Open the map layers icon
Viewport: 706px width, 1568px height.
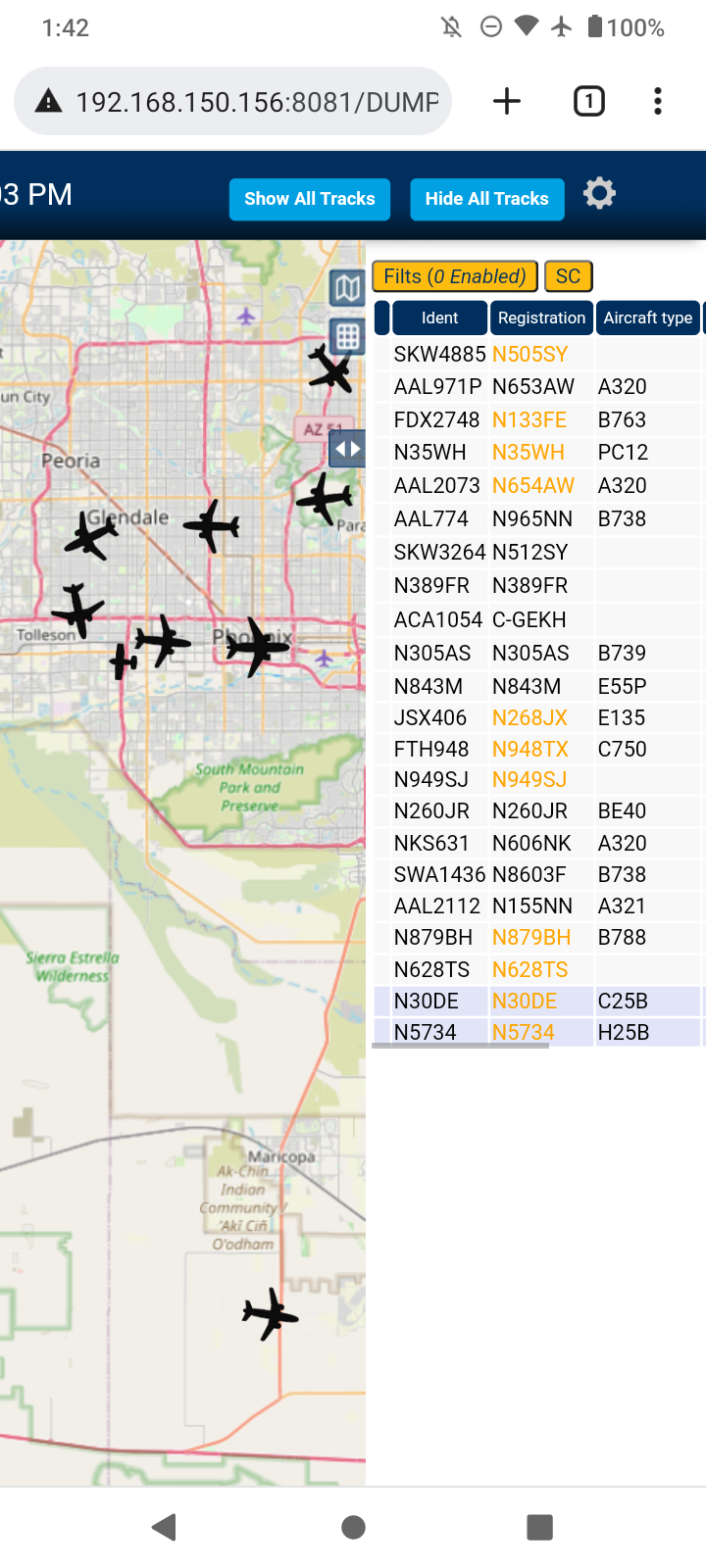tap(347, 288)
